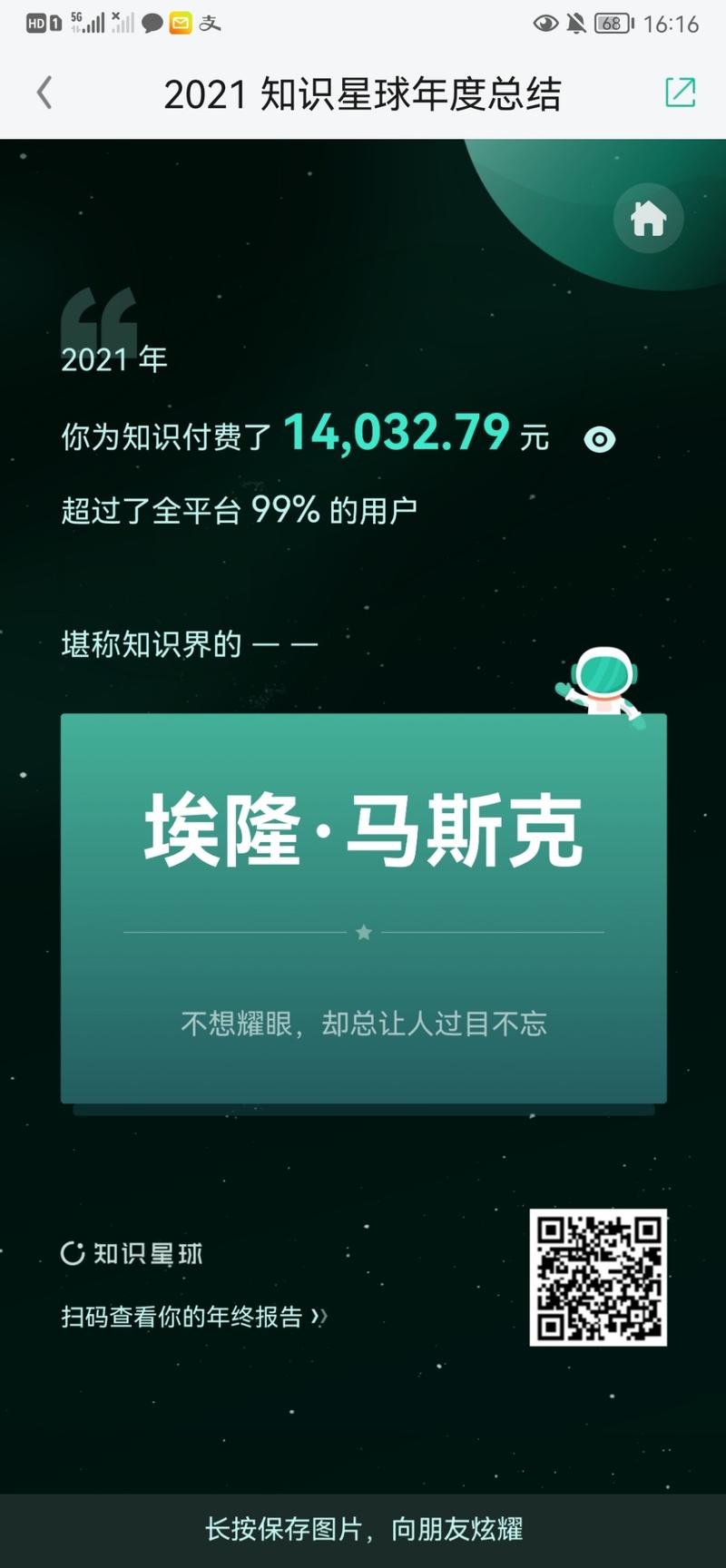726x1568 pixels.
Task: Navigate back using the top-left back arrow
Action: click(45, 93)
